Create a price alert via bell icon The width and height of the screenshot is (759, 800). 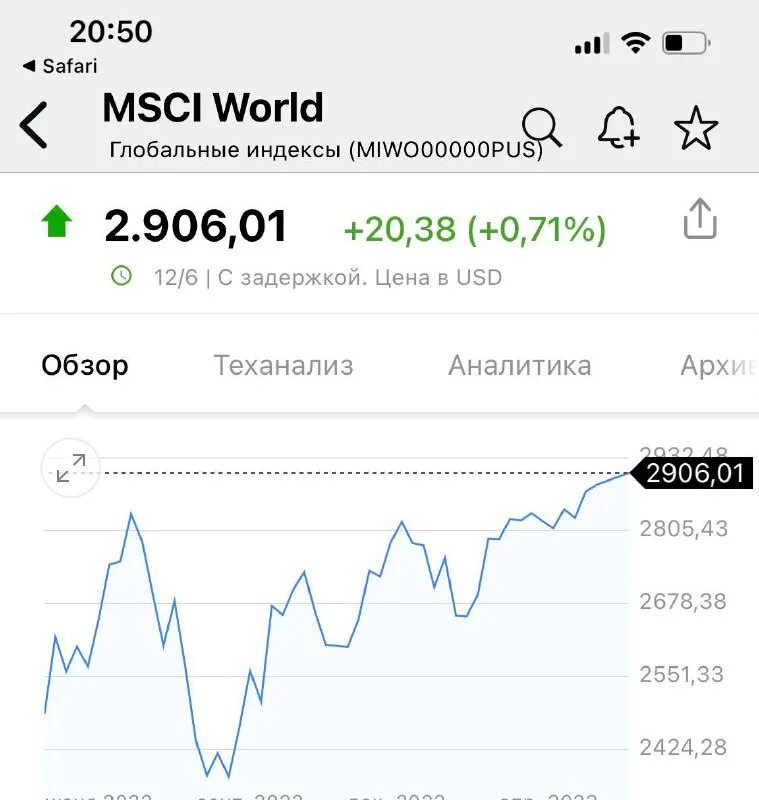point(620,129)
